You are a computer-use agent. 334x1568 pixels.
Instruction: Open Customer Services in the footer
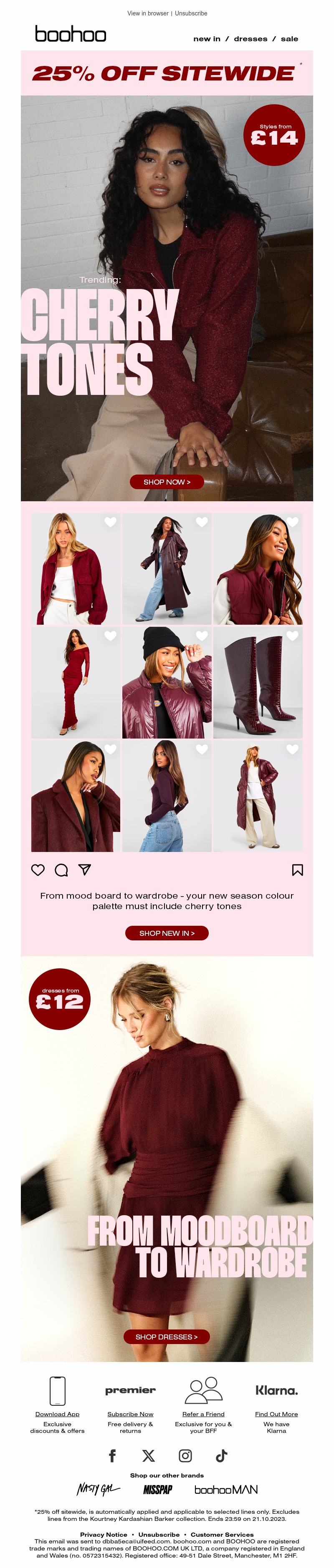pyautogui.click(x=222, y=1535)
